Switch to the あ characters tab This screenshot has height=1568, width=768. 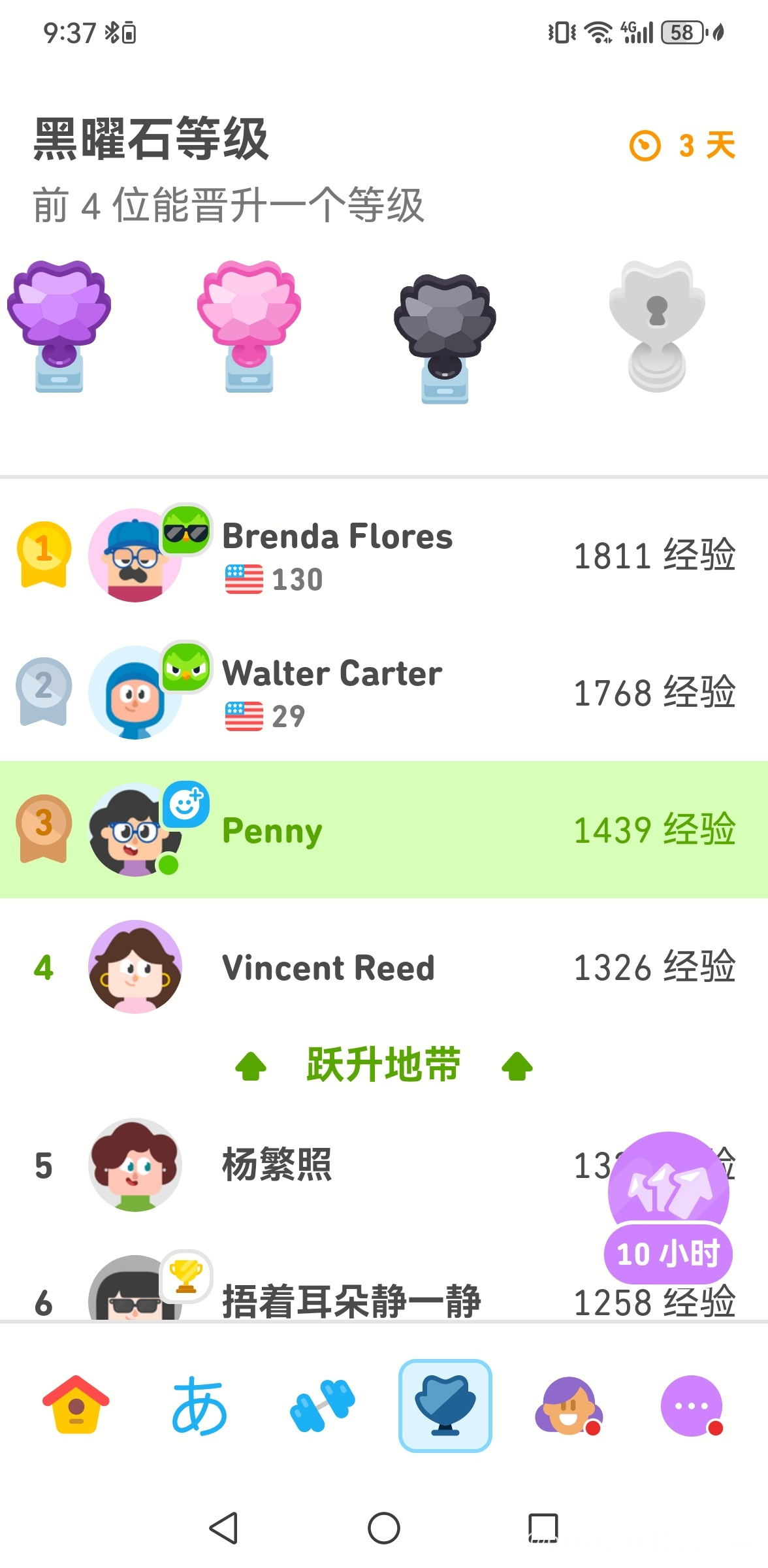pos(199,1406)
